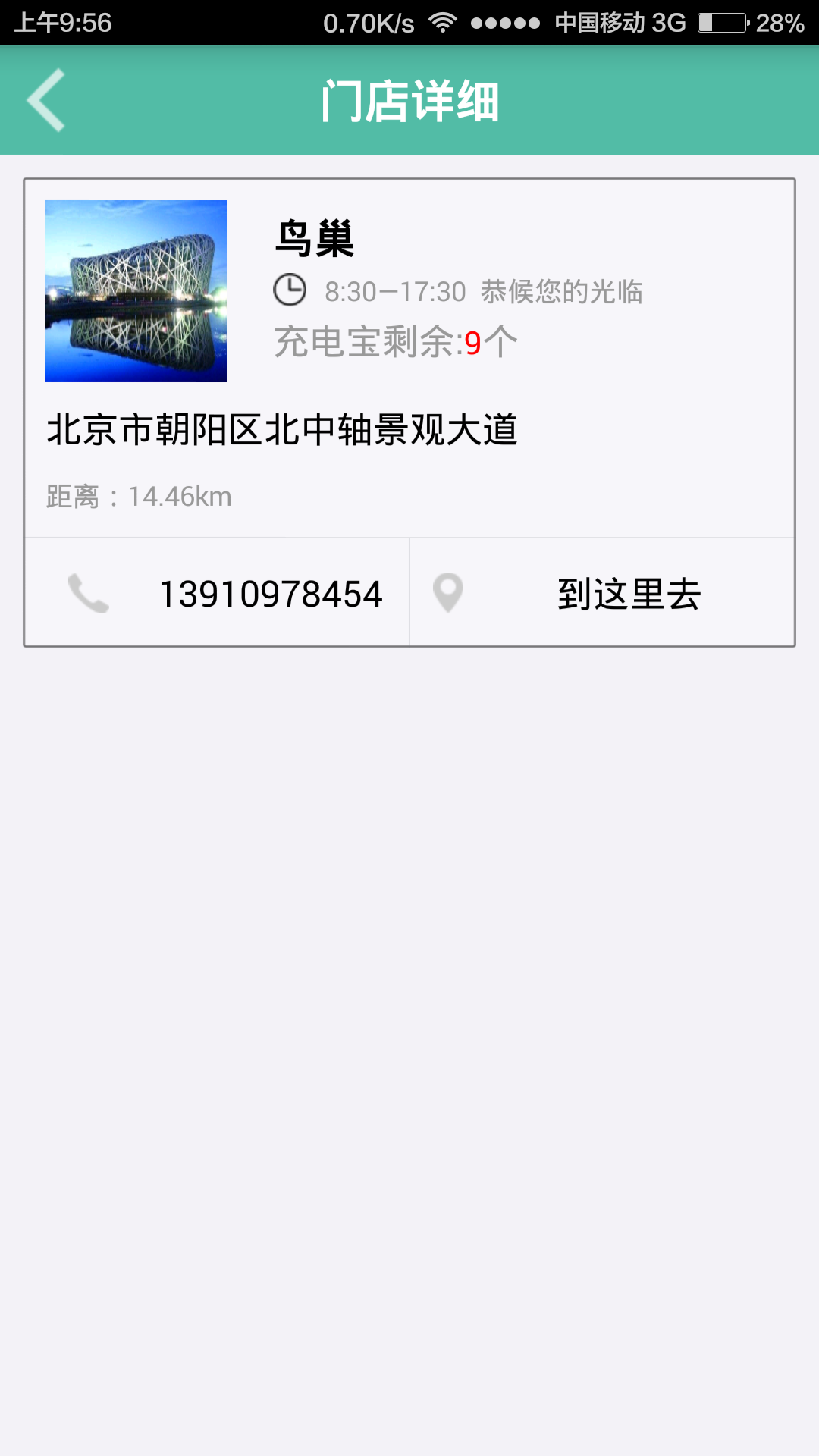Call the number 13910978454
Screen dimensions: 819x1456
tap(271, 593)
